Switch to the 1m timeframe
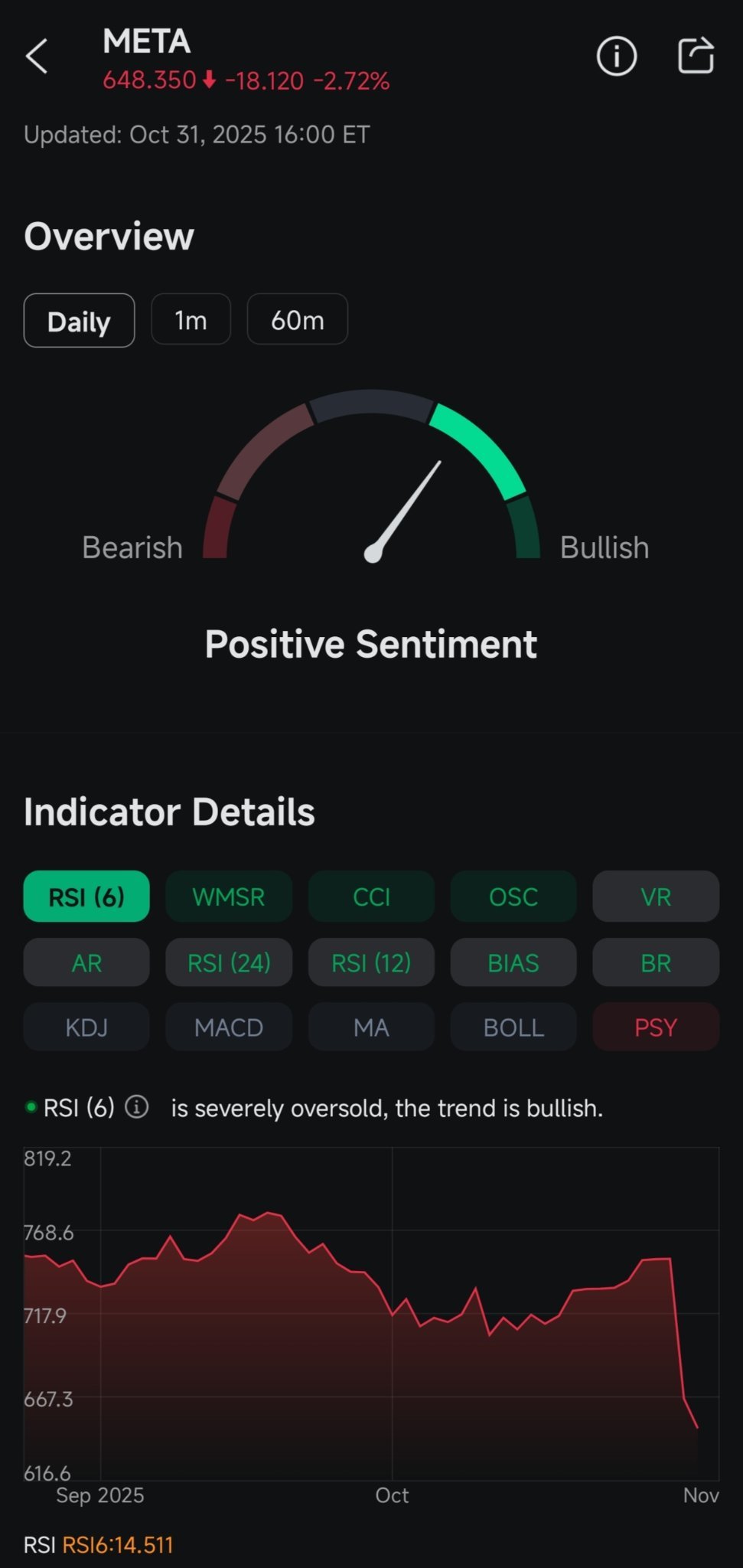This screenshot has height=1568, width=743. [x=191, y=320]
